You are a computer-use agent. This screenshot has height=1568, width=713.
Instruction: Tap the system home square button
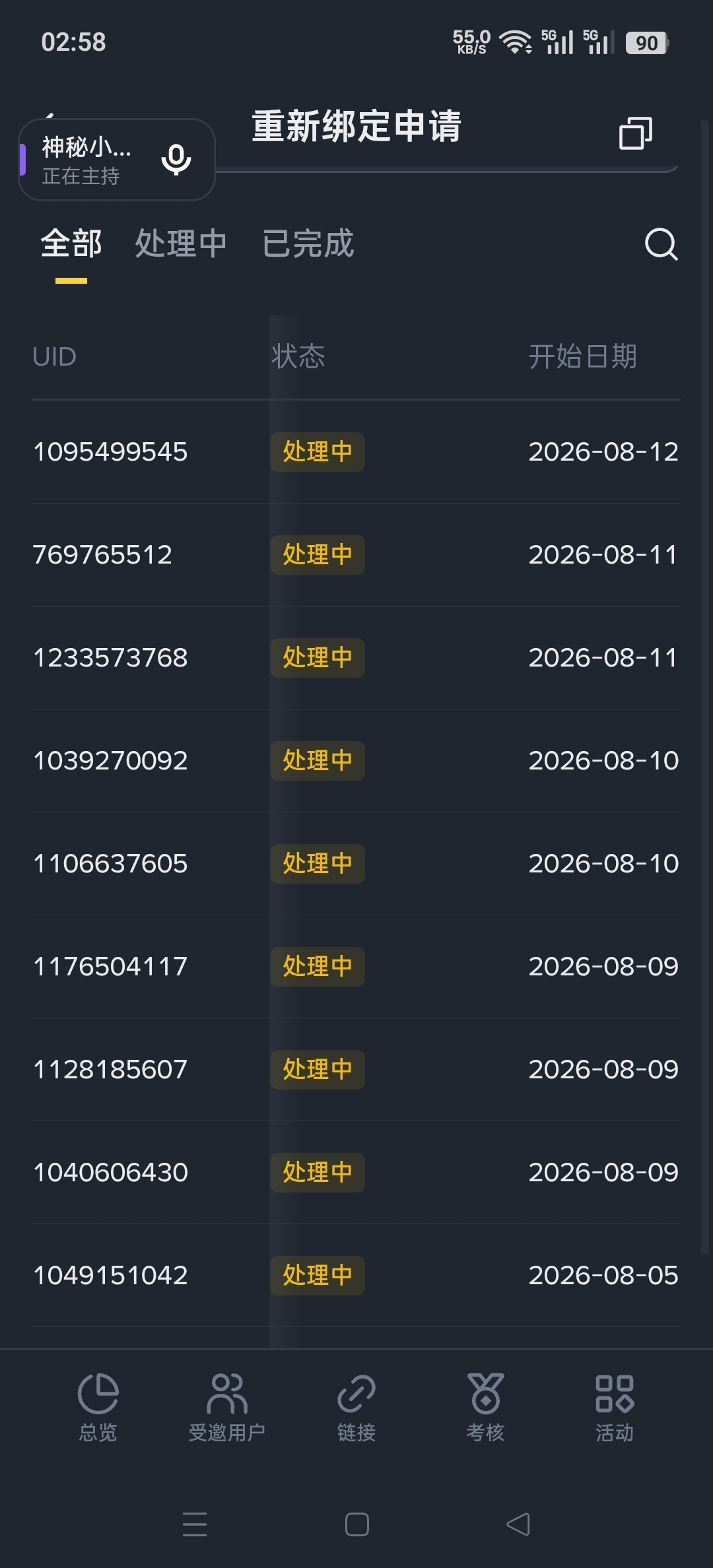[357, 1524]
